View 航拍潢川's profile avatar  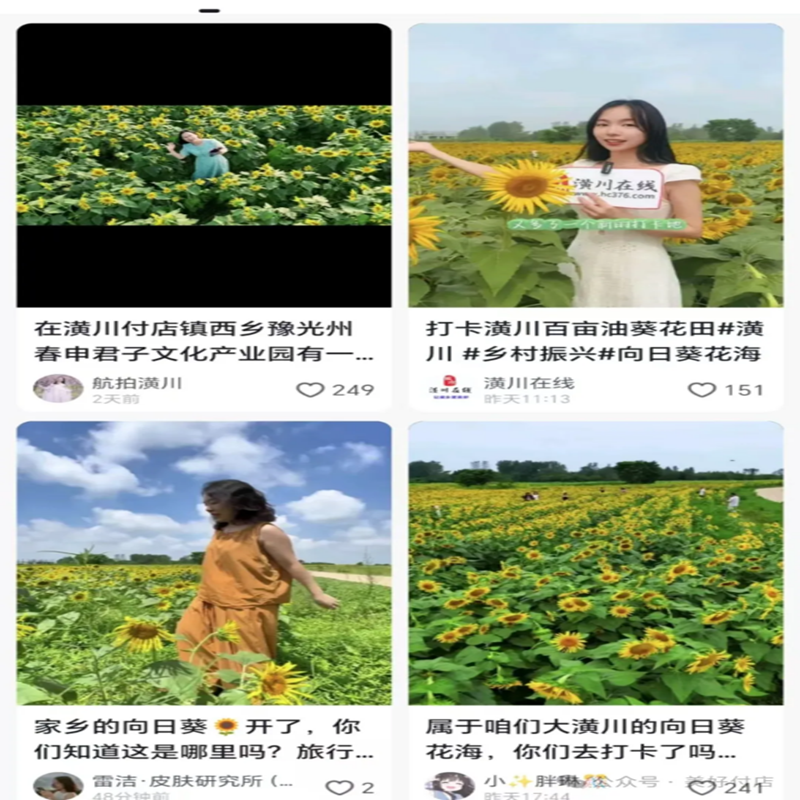pyautogui.click(x=57, y=389)
